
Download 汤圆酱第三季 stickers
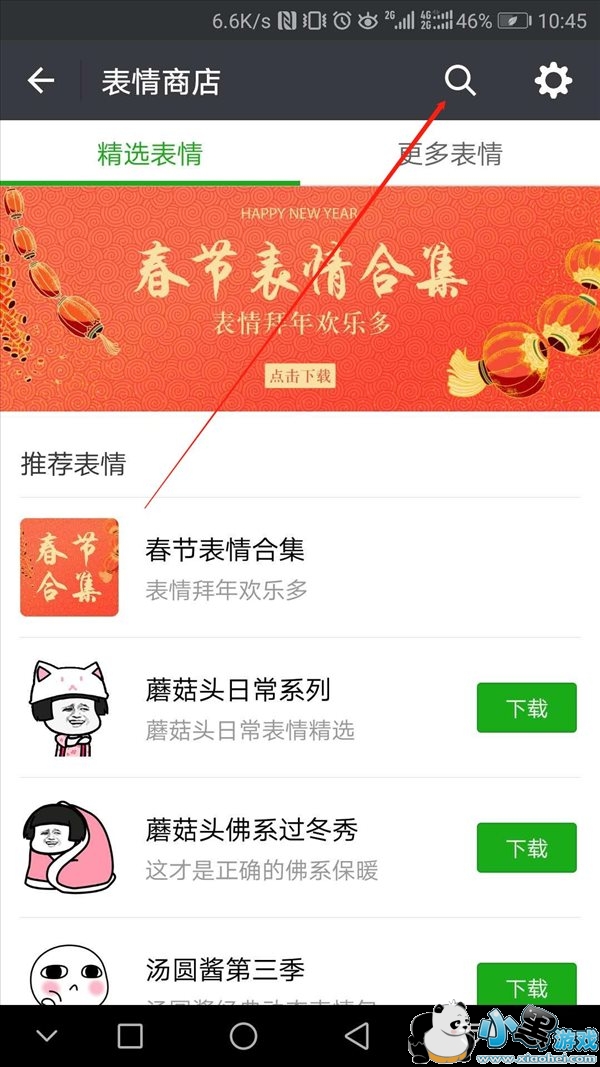[x=526, y=984]
